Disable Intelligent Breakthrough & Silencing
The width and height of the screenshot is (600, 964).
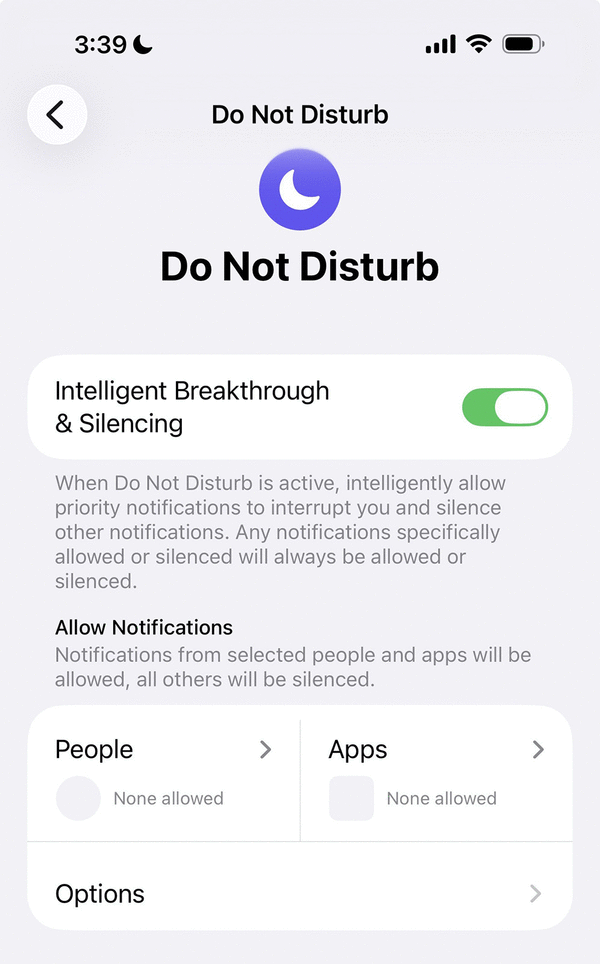point(504,408)
